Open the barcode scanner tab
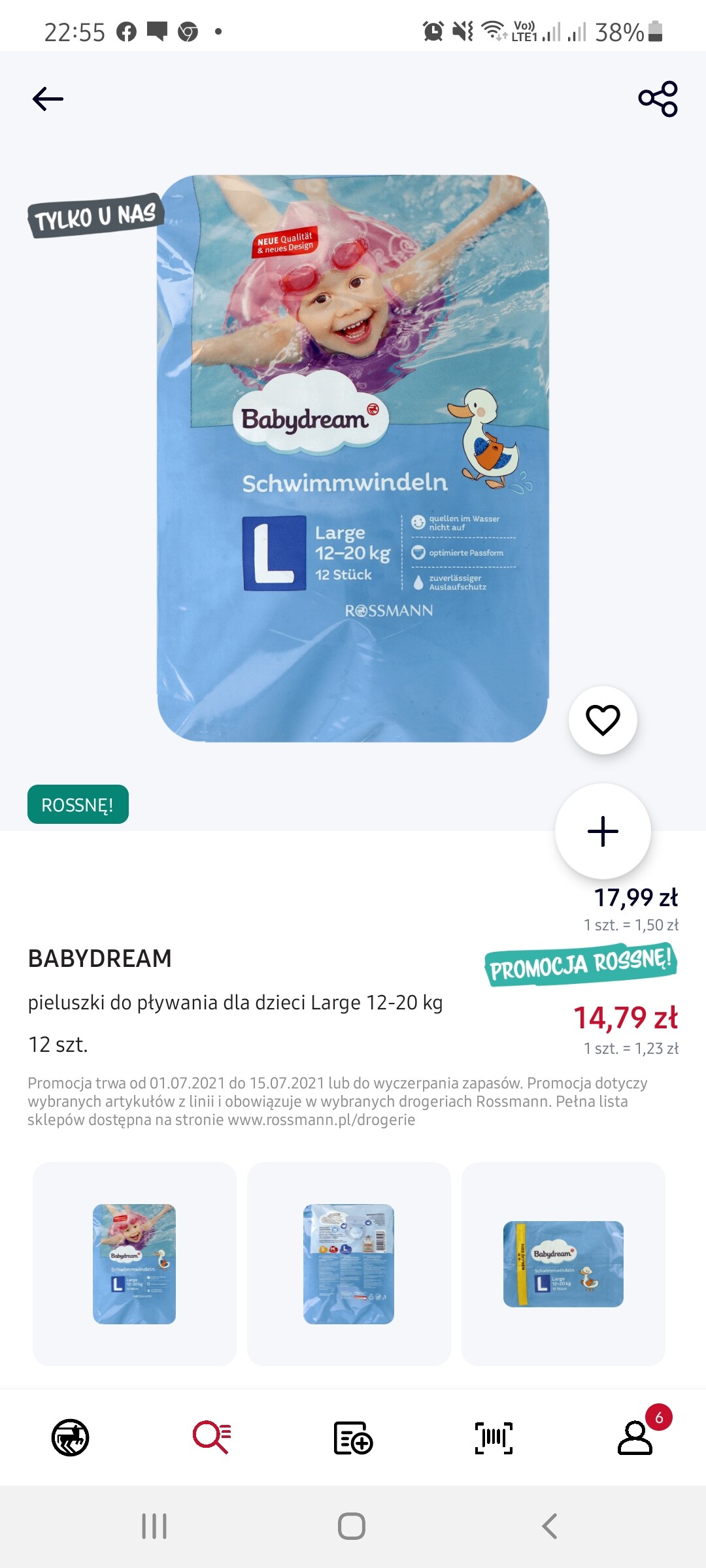This screenshot has height=1568, width=706. coord(494,1437)
